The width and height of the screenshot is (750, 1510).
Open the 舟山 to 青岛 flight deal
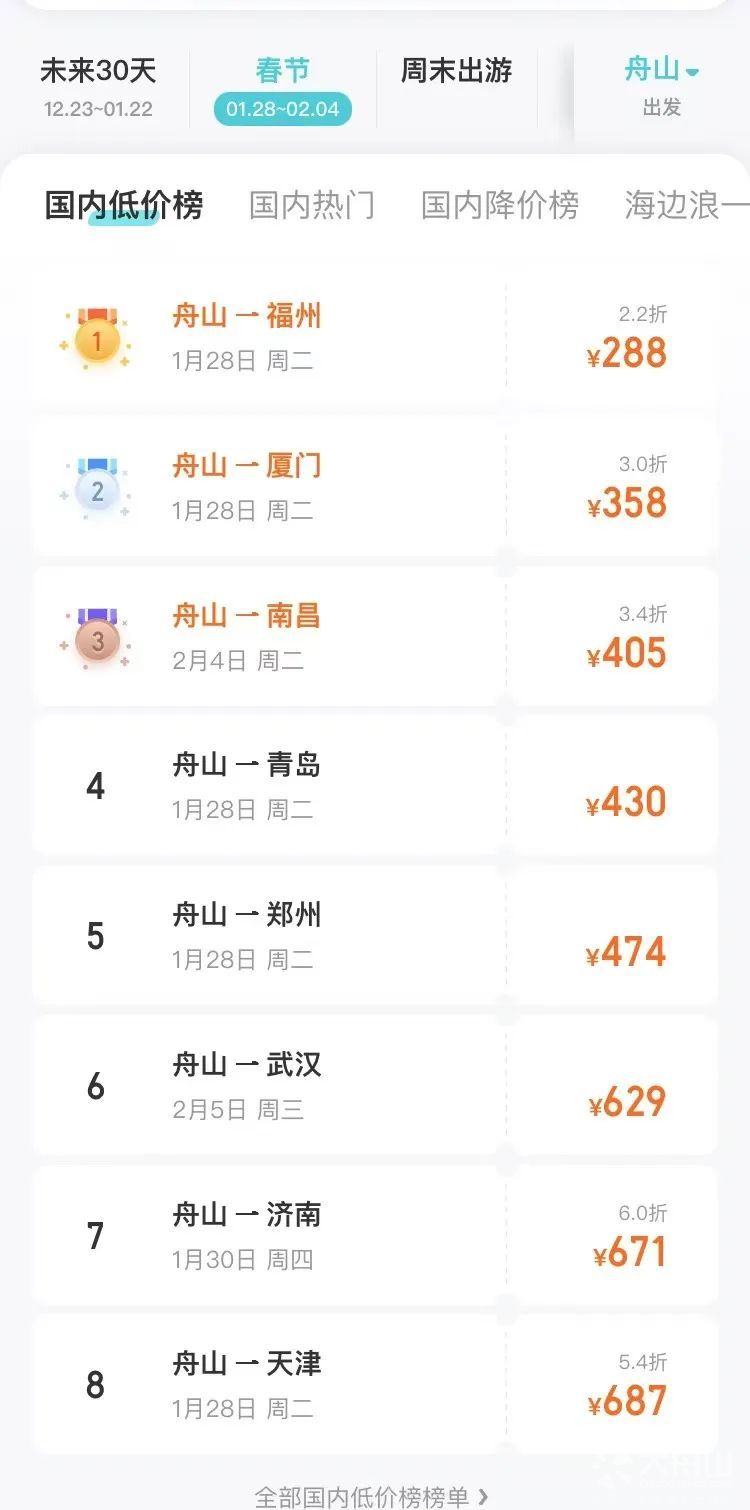[x=375, y=786]
